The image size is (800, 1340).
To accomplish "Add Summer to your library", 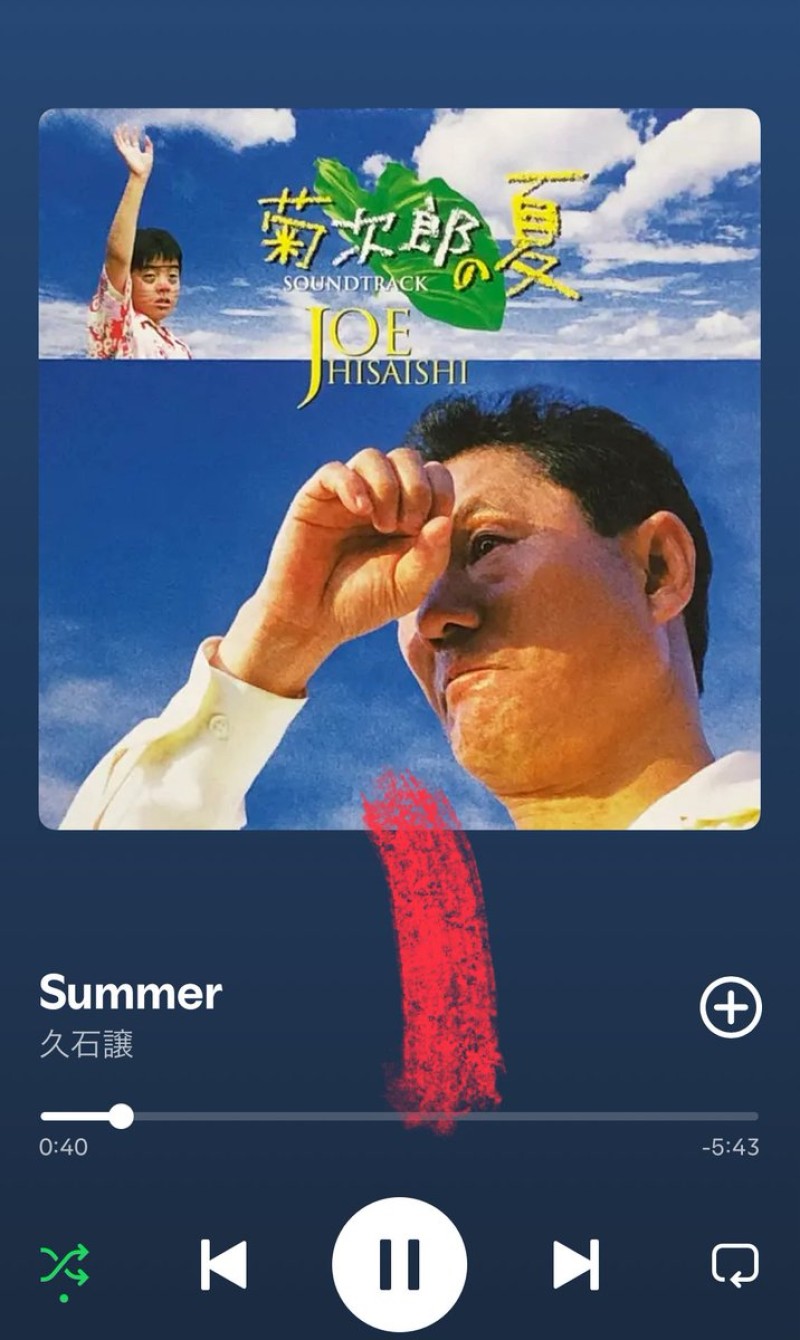I will (x=730, y=1007).
